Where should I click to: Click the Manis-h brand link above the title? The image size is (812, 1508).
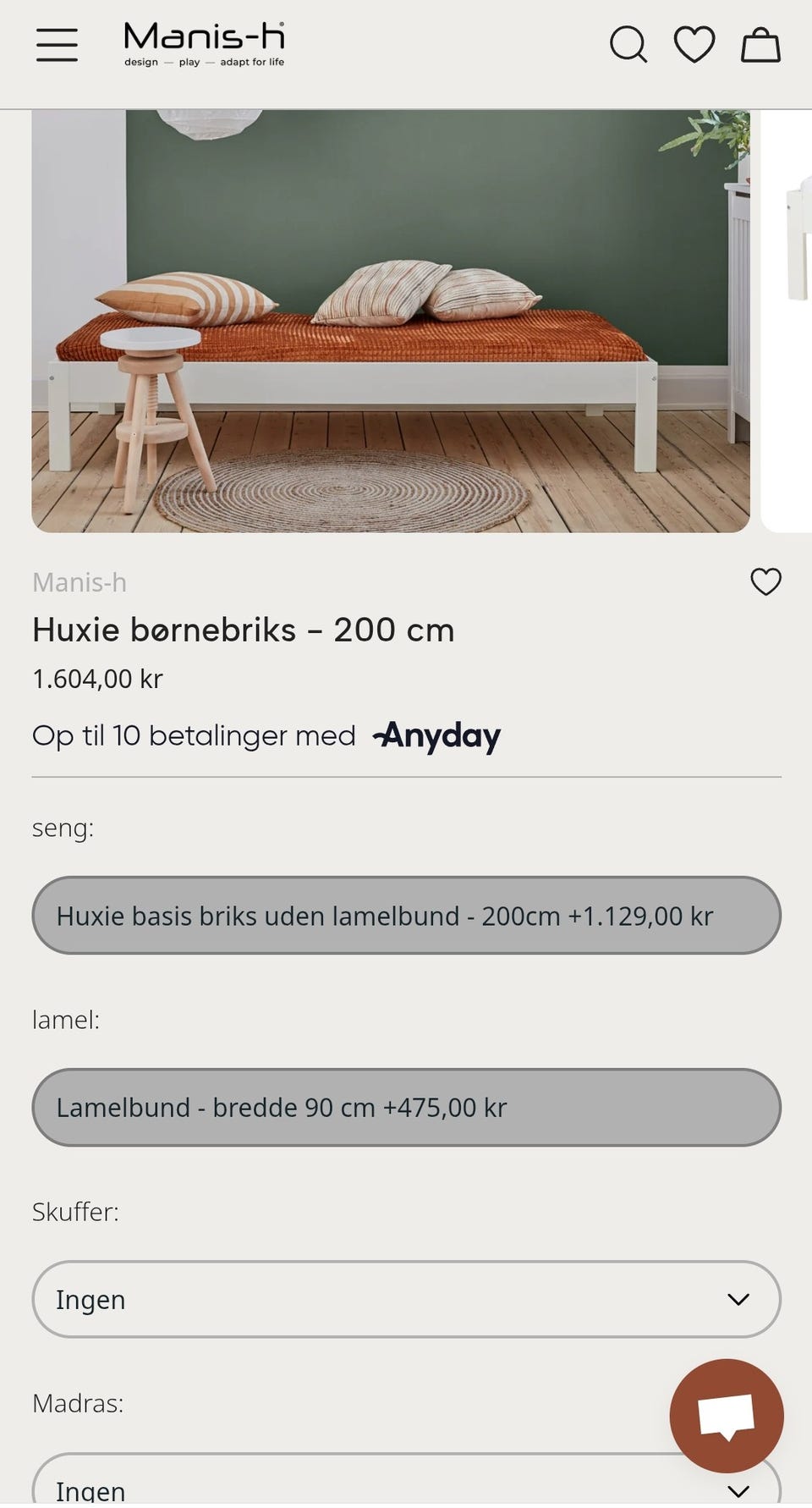[79, 582]
